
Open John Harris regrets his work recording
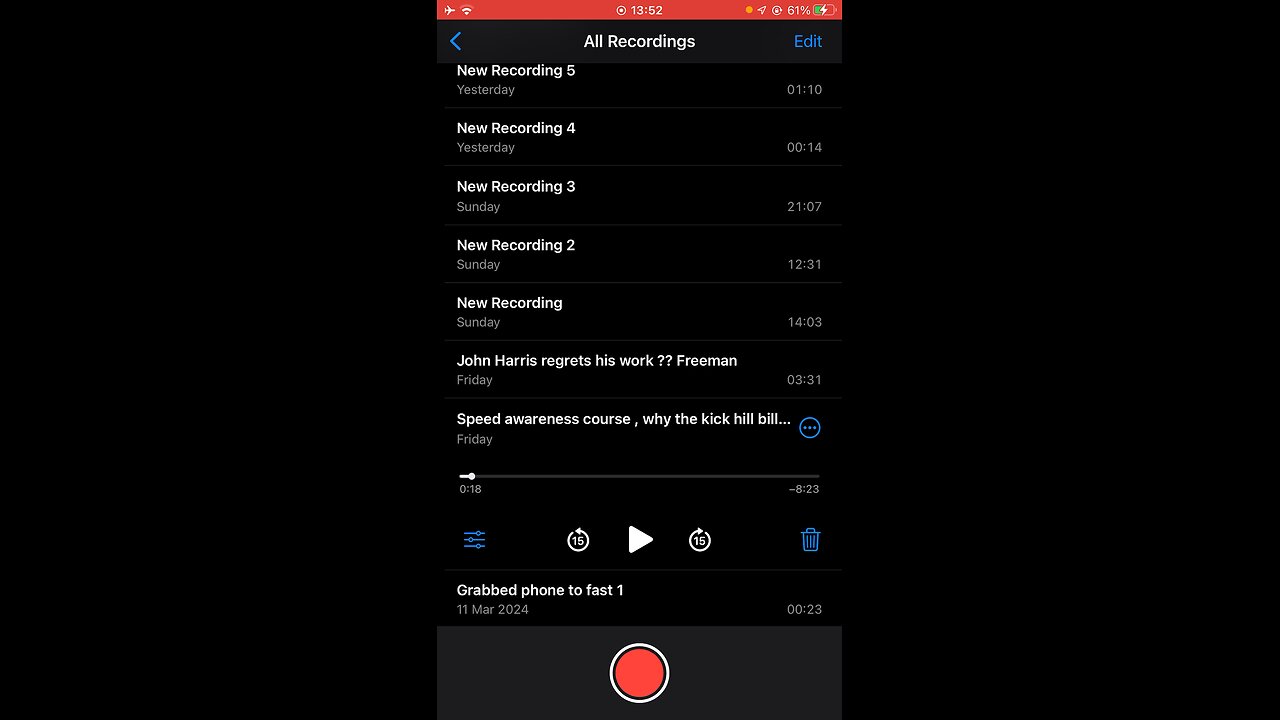pos(639,370)
